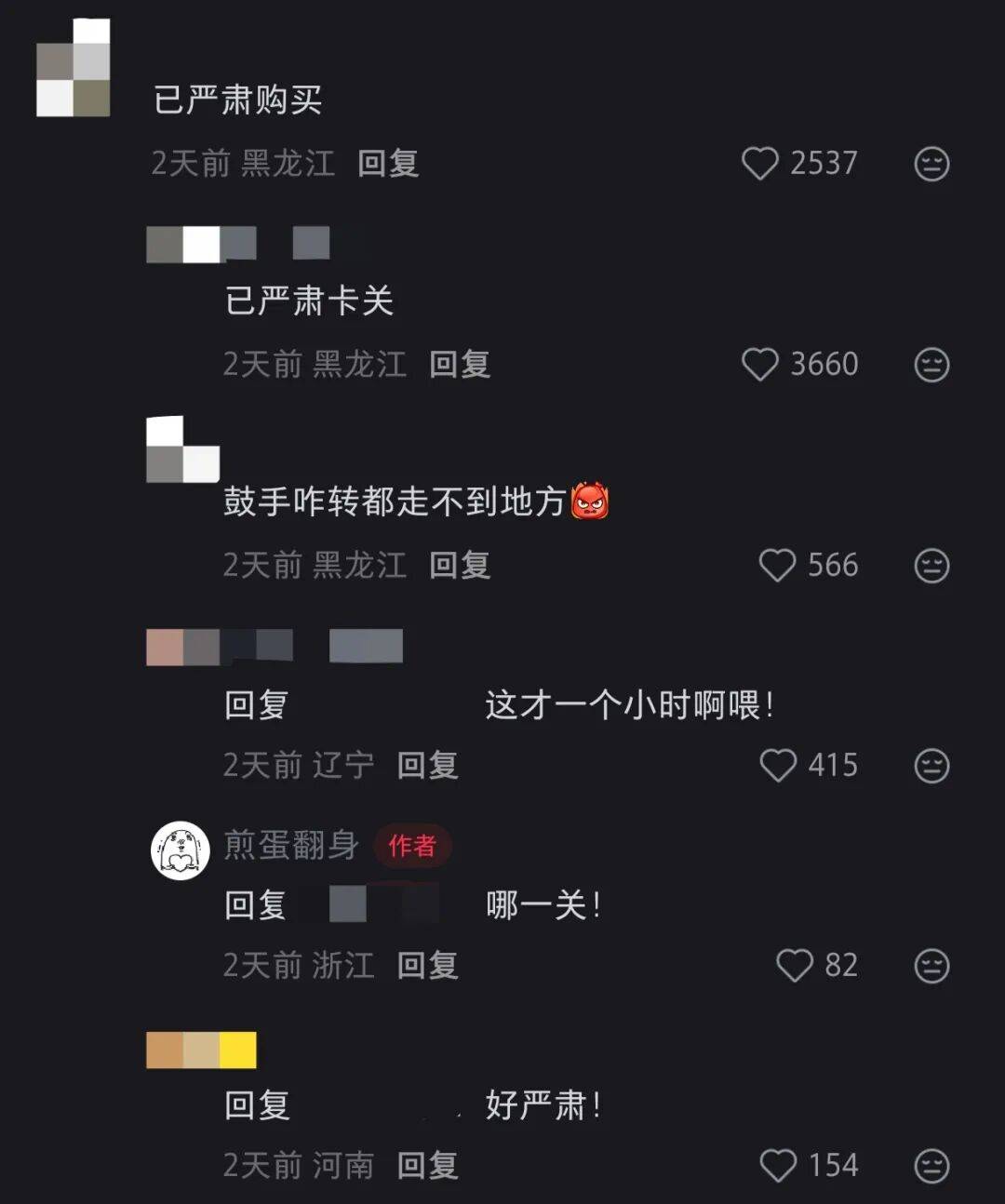Dislike the comment "这才一个小时啊喂!"
This screenshot has width=1005, height=1204.
pos(931,765)
